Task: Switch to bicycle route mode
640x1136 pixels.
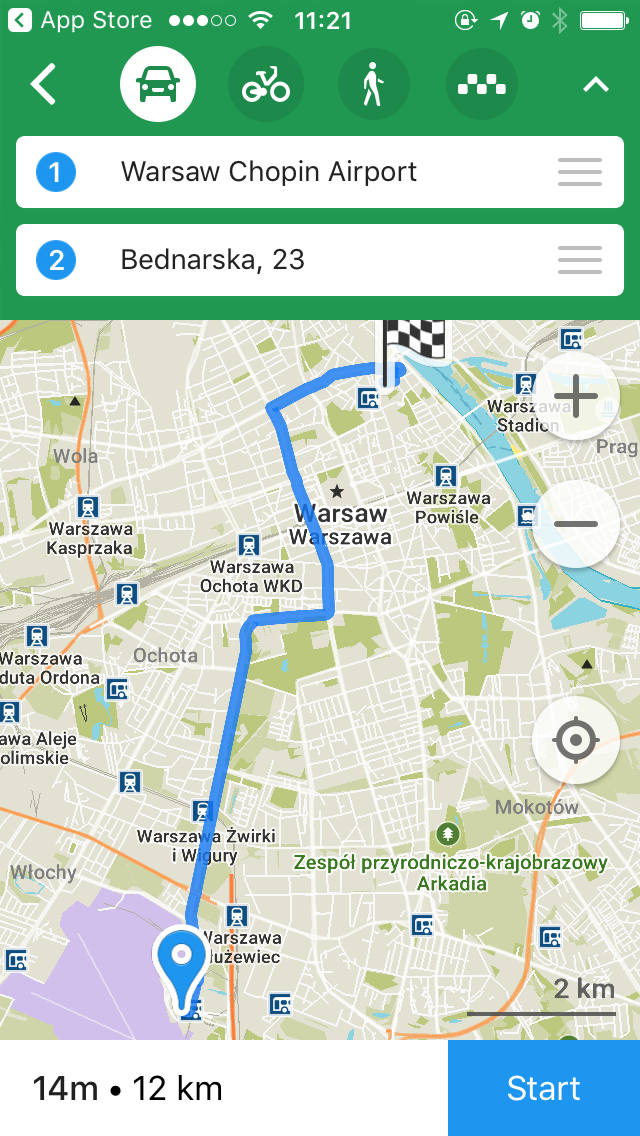Action: pyautogui.click(x=266, y=85)
